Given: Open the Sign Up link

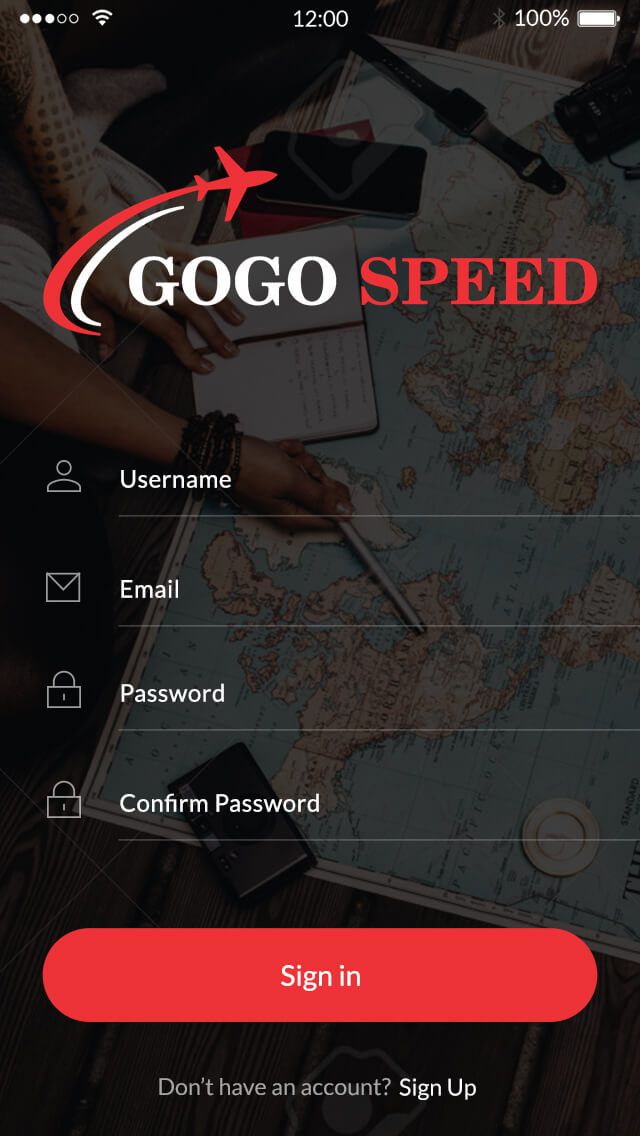Looking at the screenshot, I should pyautogui.click(x=437, y=1088).
